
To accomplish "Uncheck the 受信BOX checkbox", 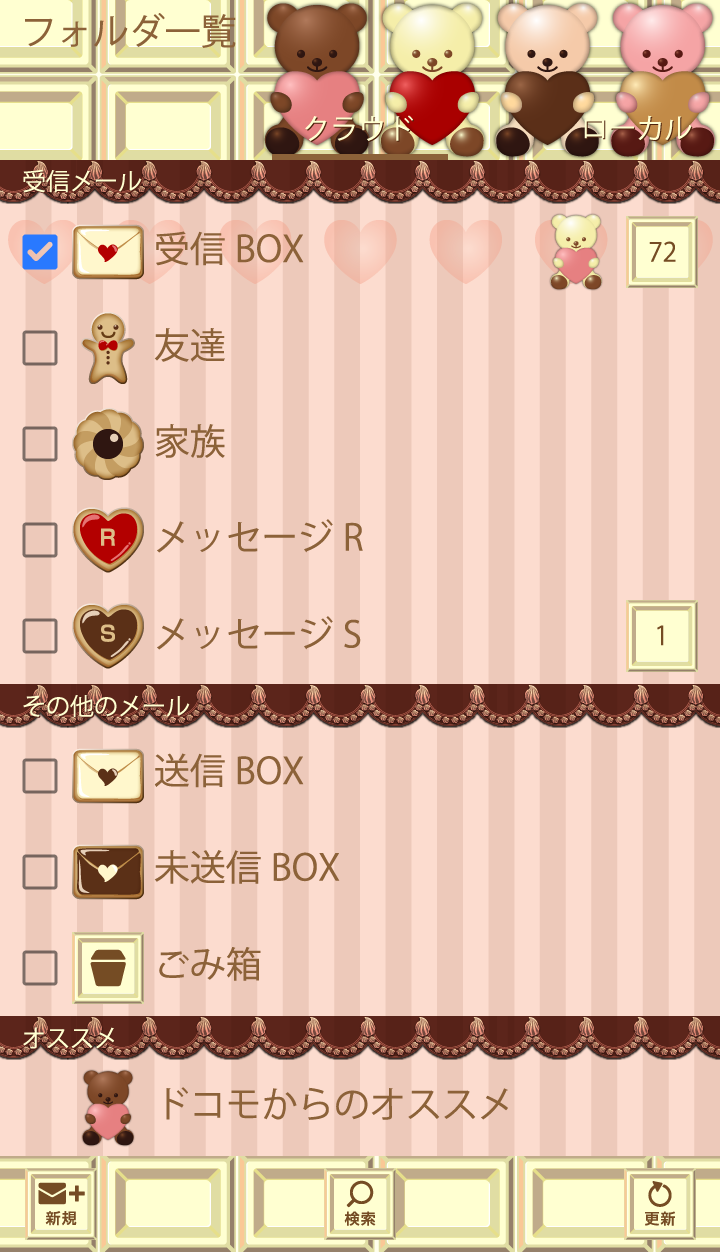I will click(40, 252).
